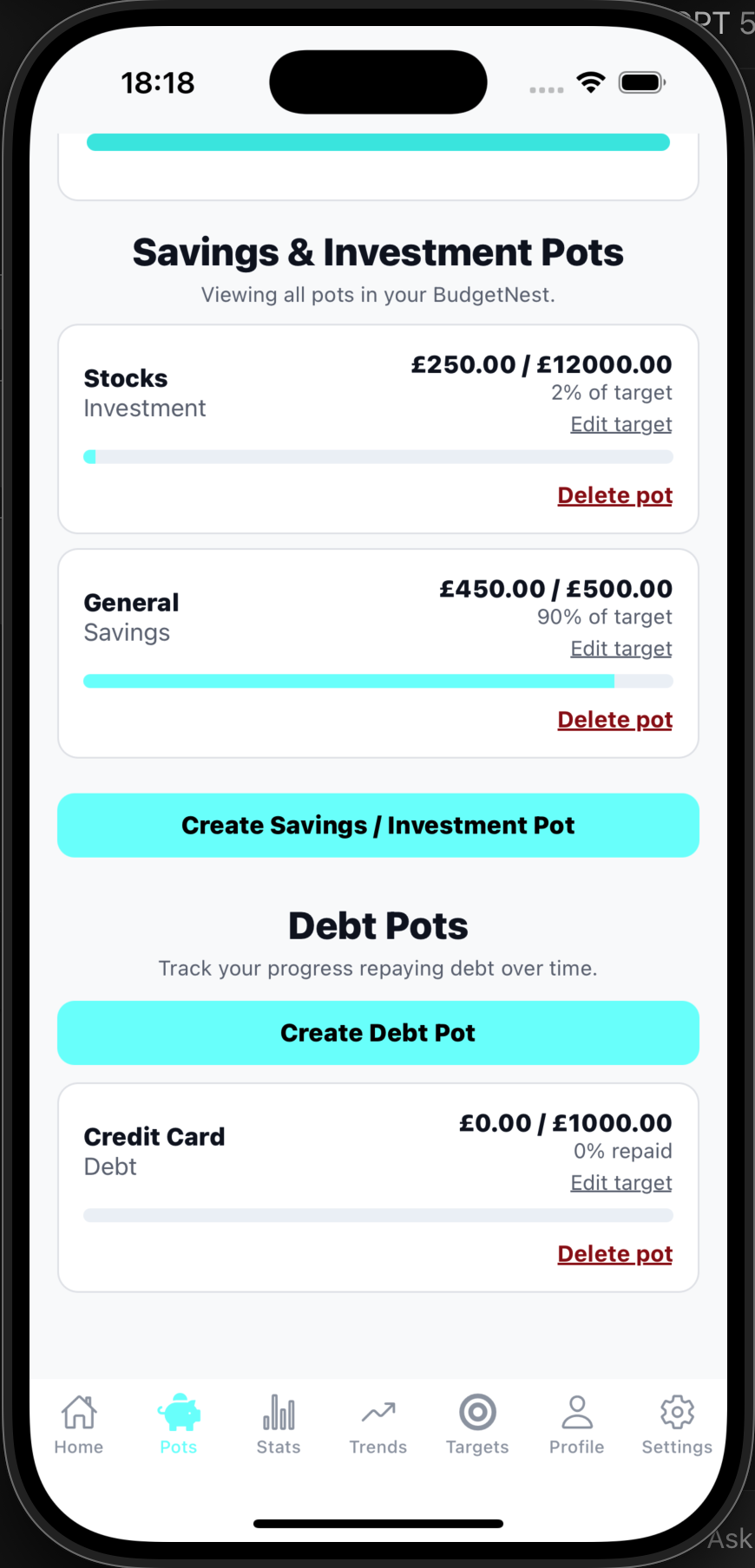Tap the General pot 90% progress bar

pyautogui.click(x=377, y=681)
